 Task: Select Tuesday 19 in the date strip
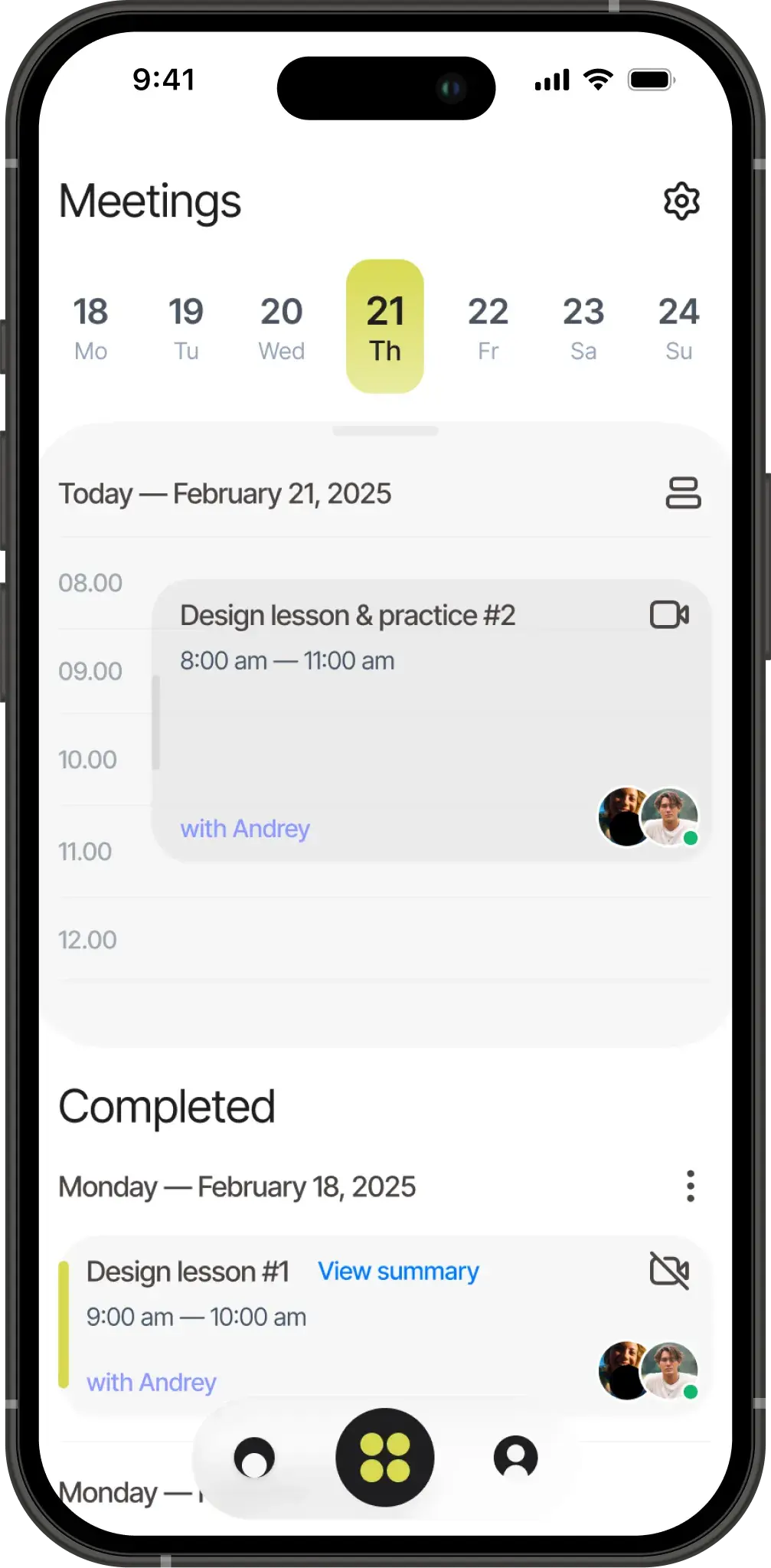click(x=186, y=328)
